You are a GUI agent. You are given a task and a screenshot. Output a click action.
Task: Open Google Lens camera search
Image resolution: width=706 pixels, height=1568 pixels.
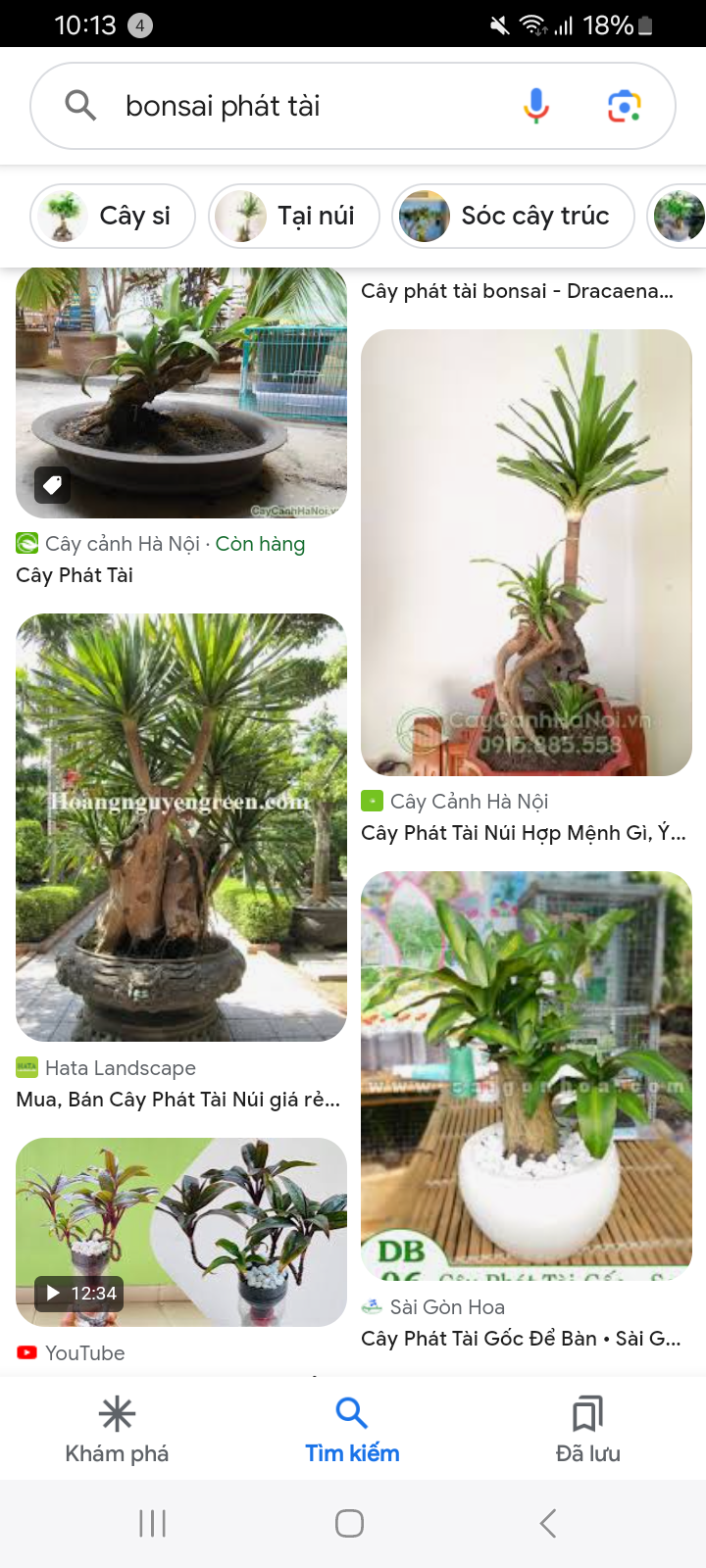[x=624, y=106]
